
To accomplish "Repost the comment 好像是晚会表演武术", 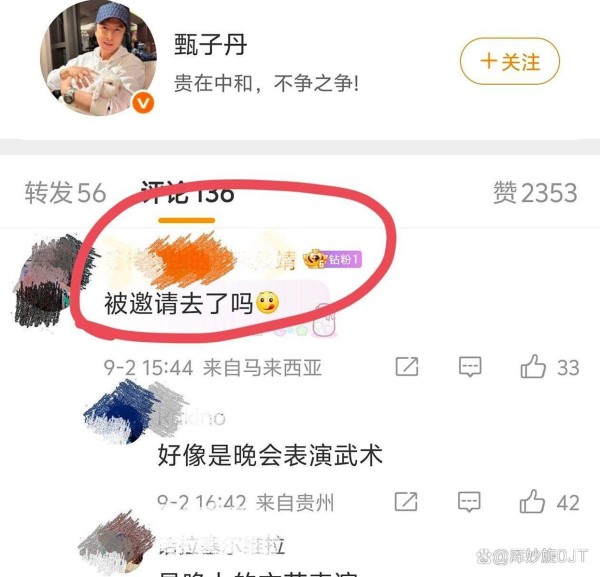I will pos(406,501).
